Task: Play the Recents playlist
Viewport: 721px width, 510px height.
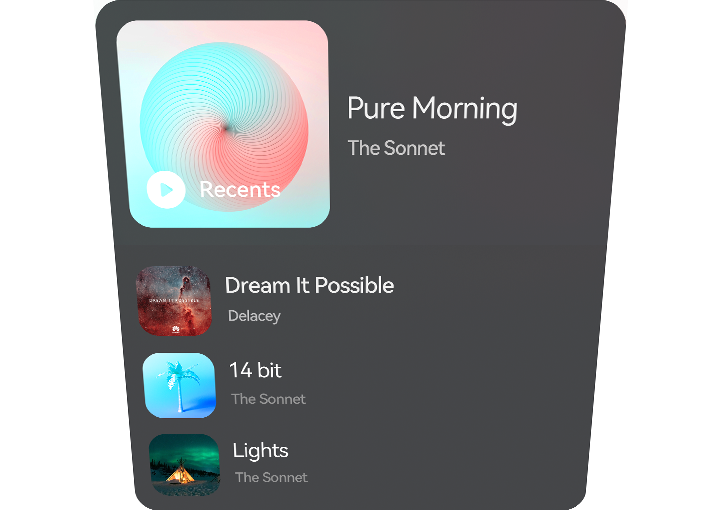Action: point(166,189)
